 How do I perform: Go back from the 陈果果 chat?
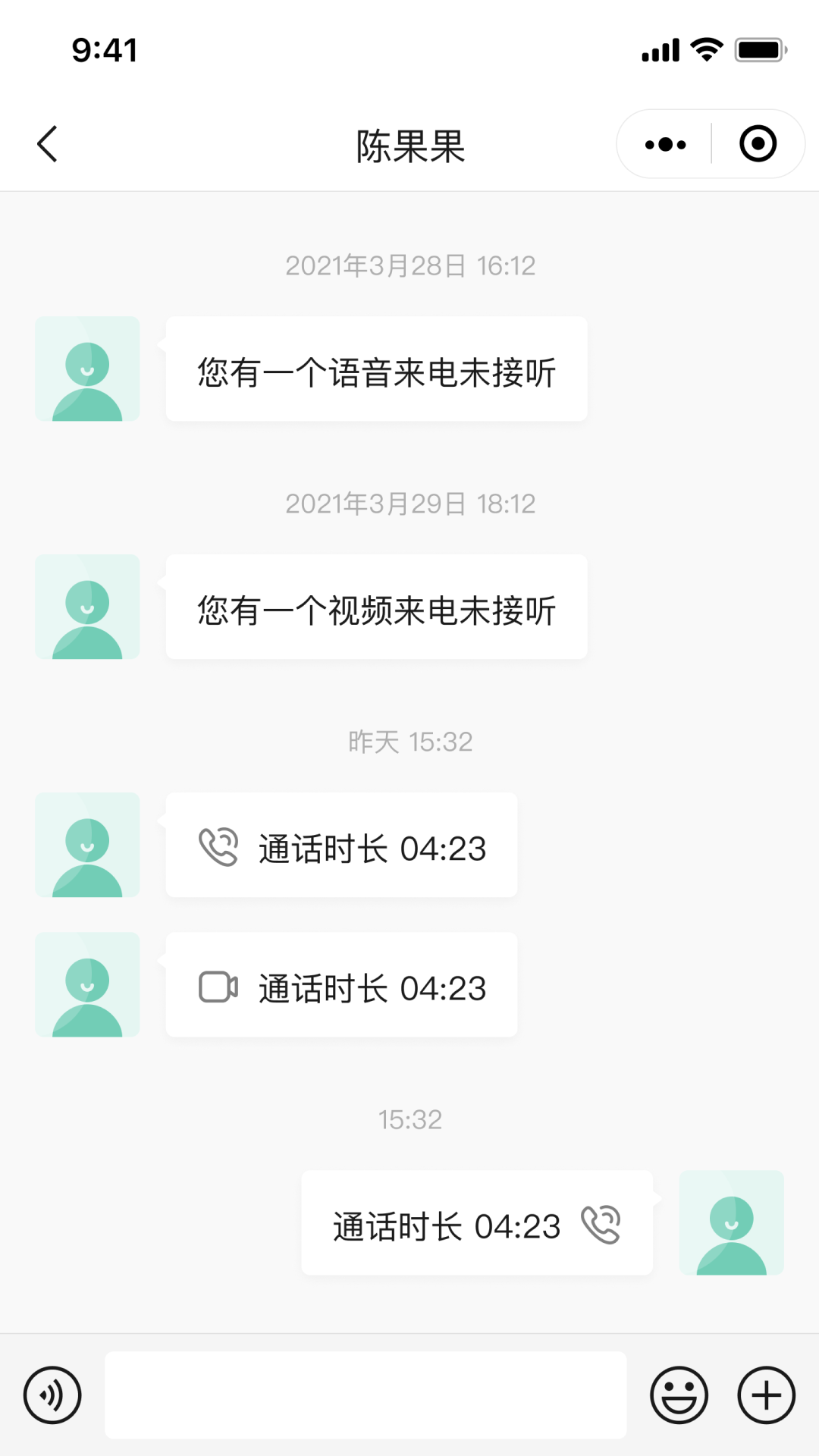coord(47,144)
